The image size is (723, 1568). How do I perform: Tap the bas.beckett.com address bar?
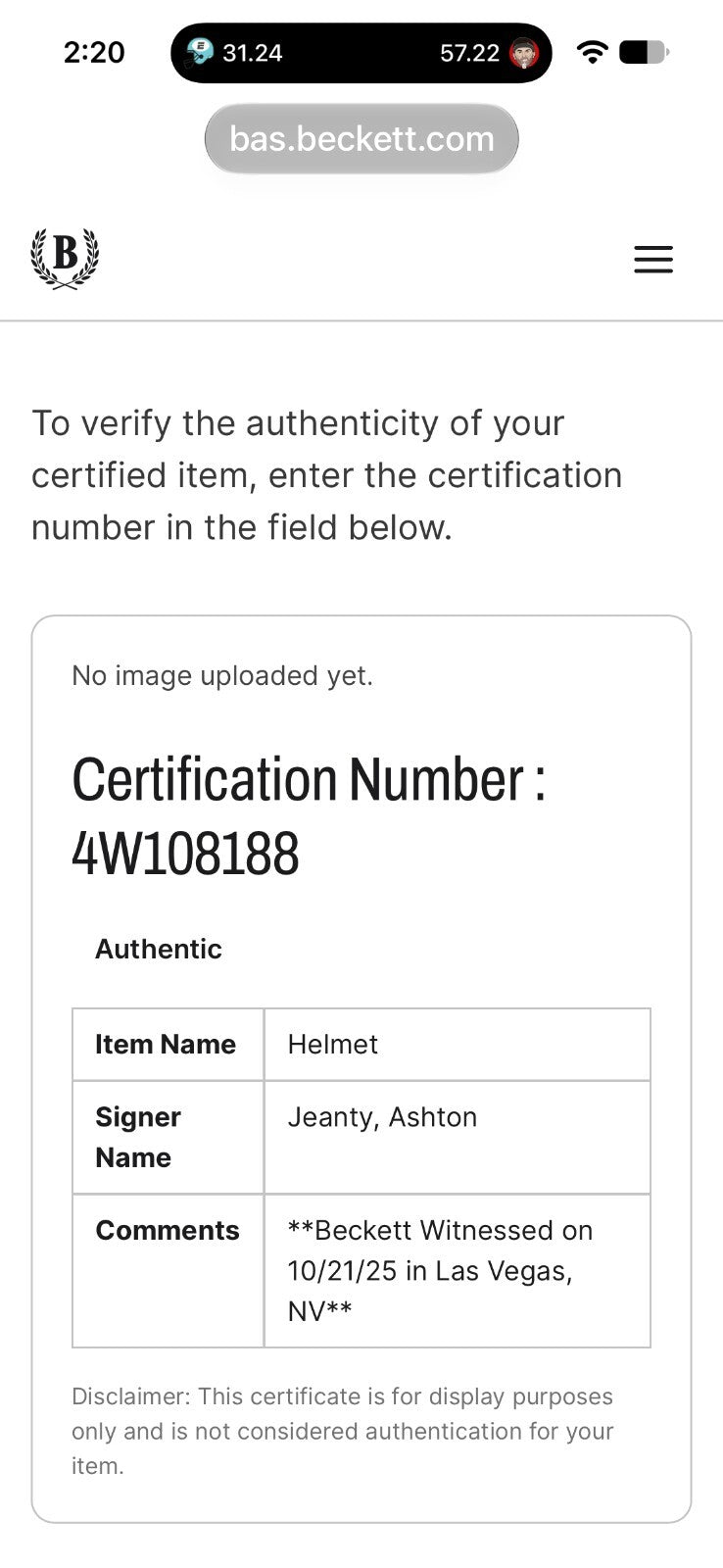pos(361,139)
